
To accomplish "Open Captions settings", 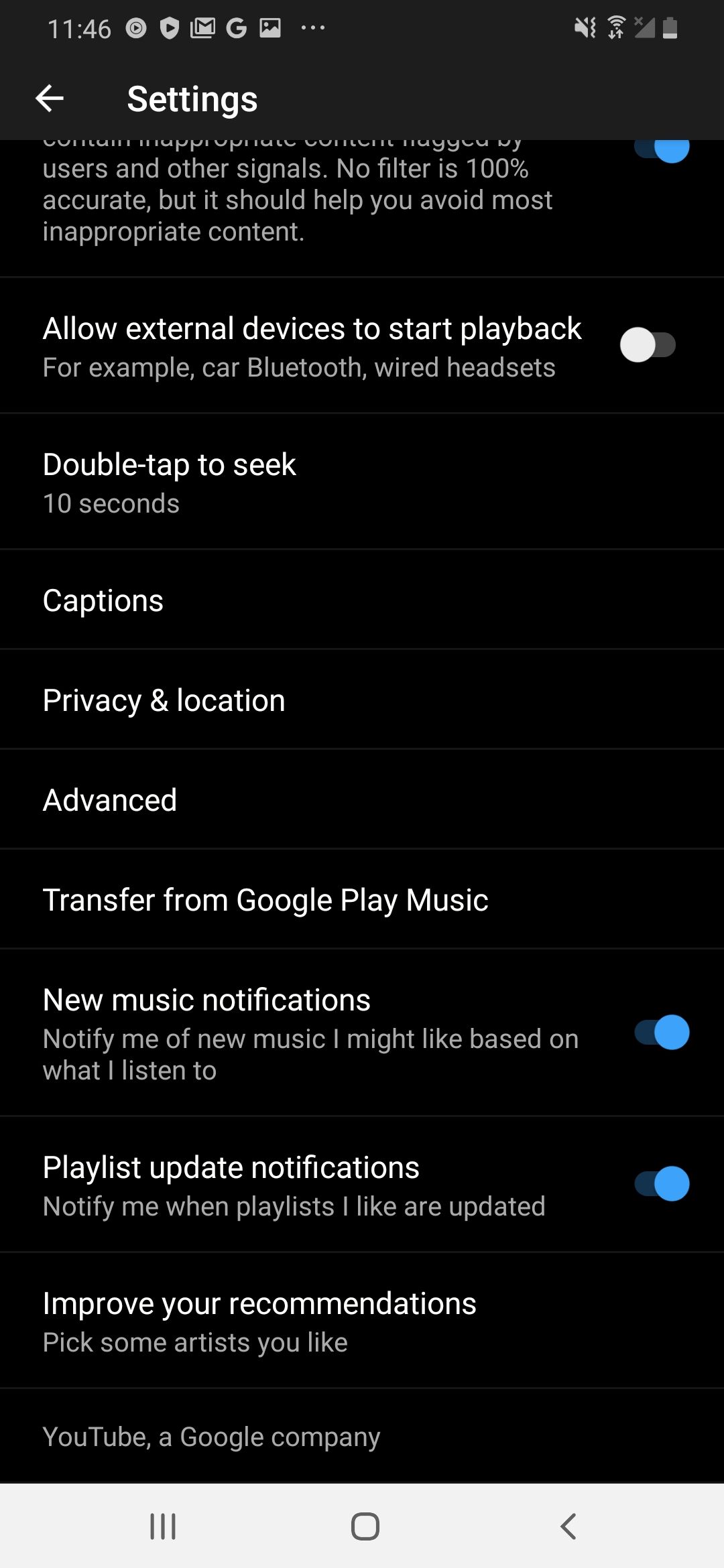I will click(x=362, y=599).
